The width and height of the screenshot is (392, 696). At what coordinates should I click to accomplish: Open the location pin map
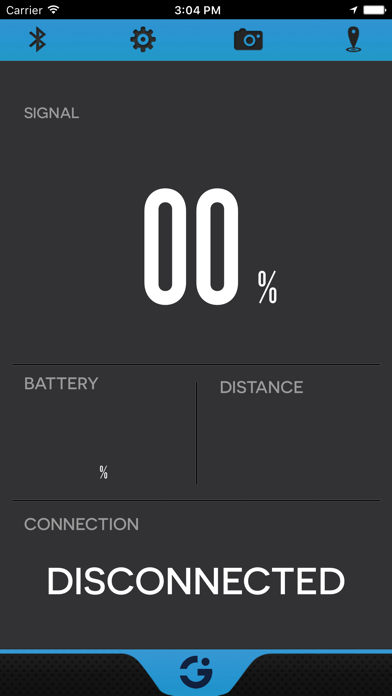353,40
